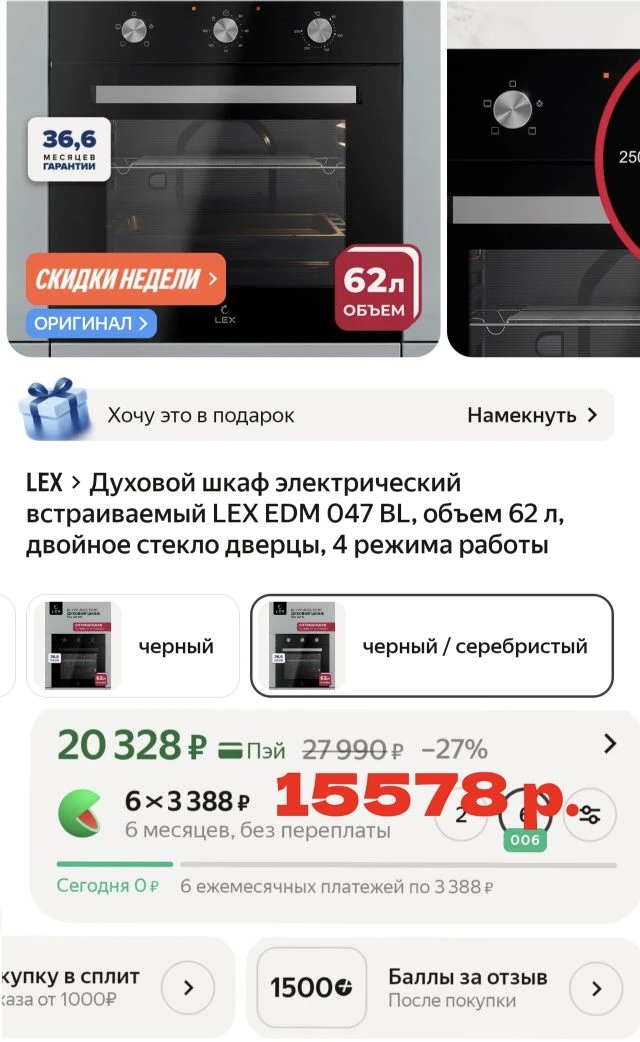Expand price details with the chevron

click(610, 744)
